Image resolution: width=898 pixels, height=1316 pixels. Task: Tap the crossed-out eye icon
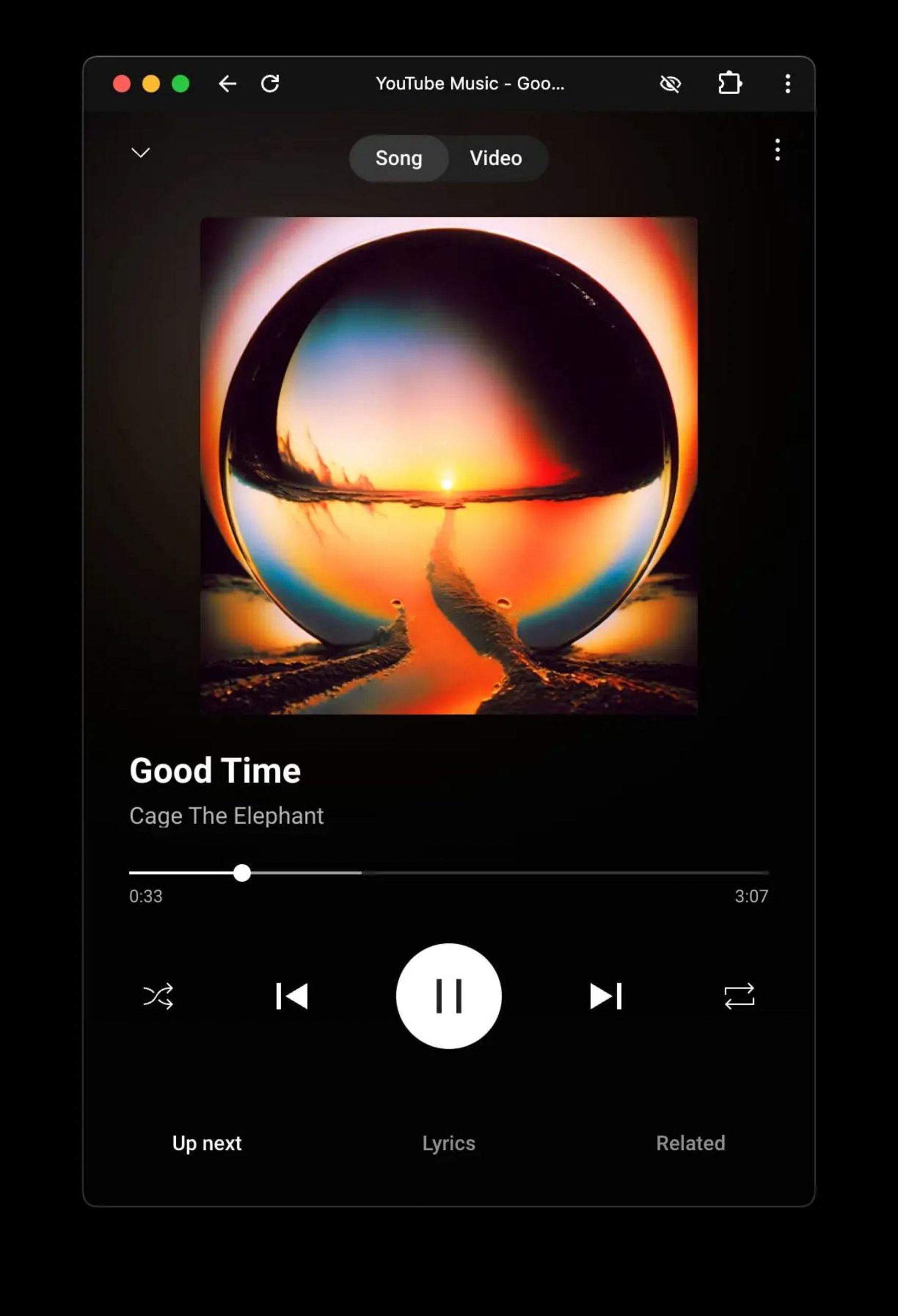click(670, 84)
